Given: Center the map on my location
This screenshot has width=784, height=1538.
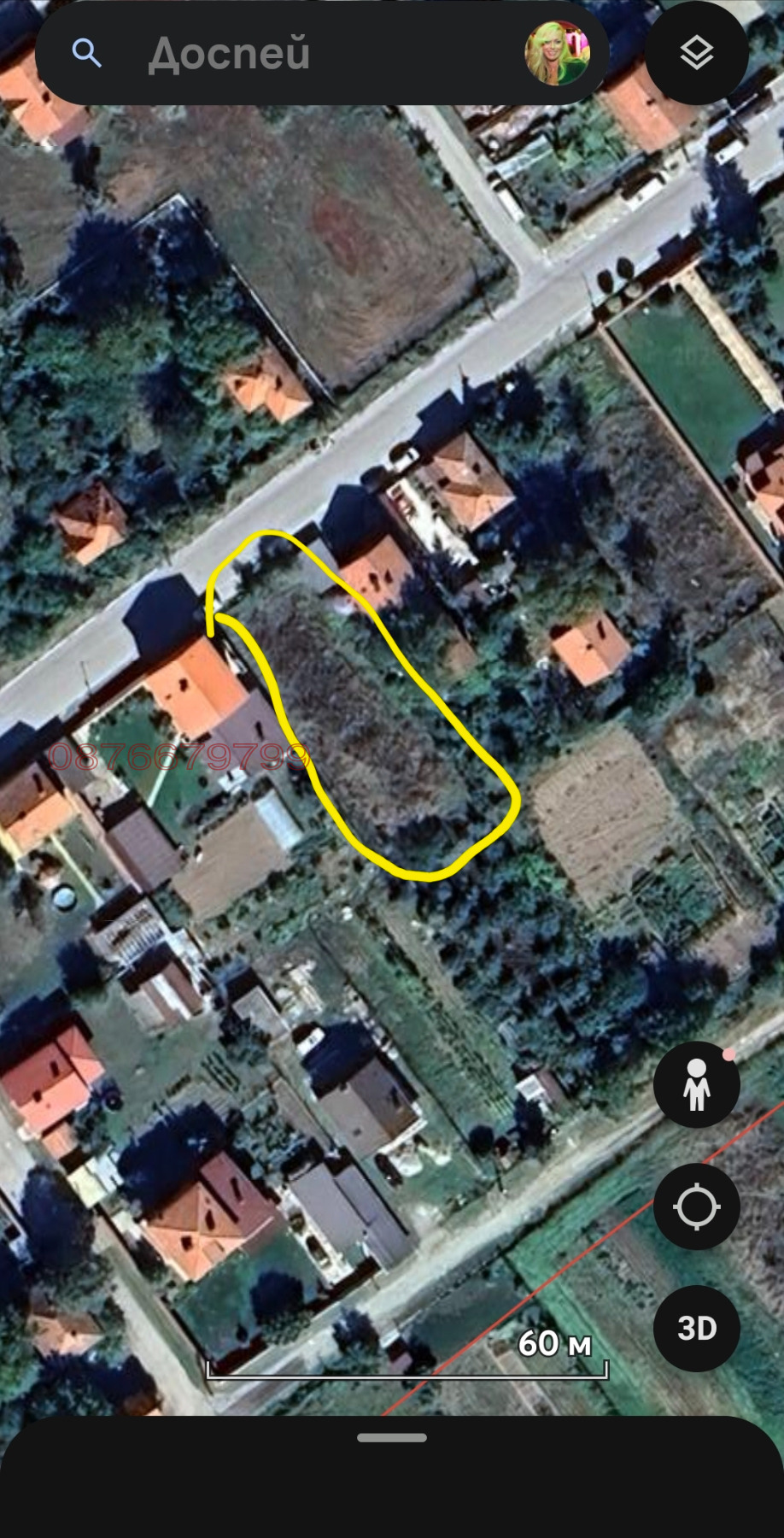Looking at the screenshot, I should [697, 1206].
